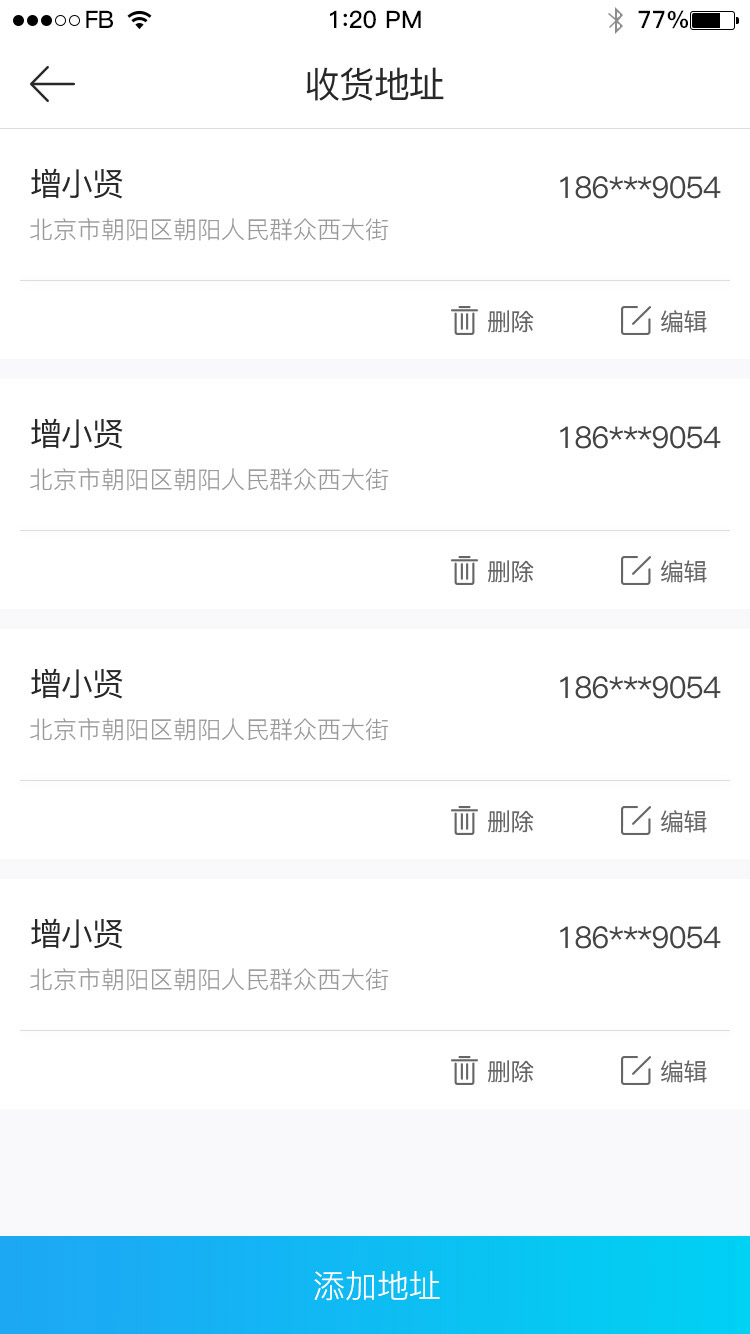Go back using the top-left arrow
Image resolution: width=750 pixels, height=1334 pixels.
click(x=52, y=84)
